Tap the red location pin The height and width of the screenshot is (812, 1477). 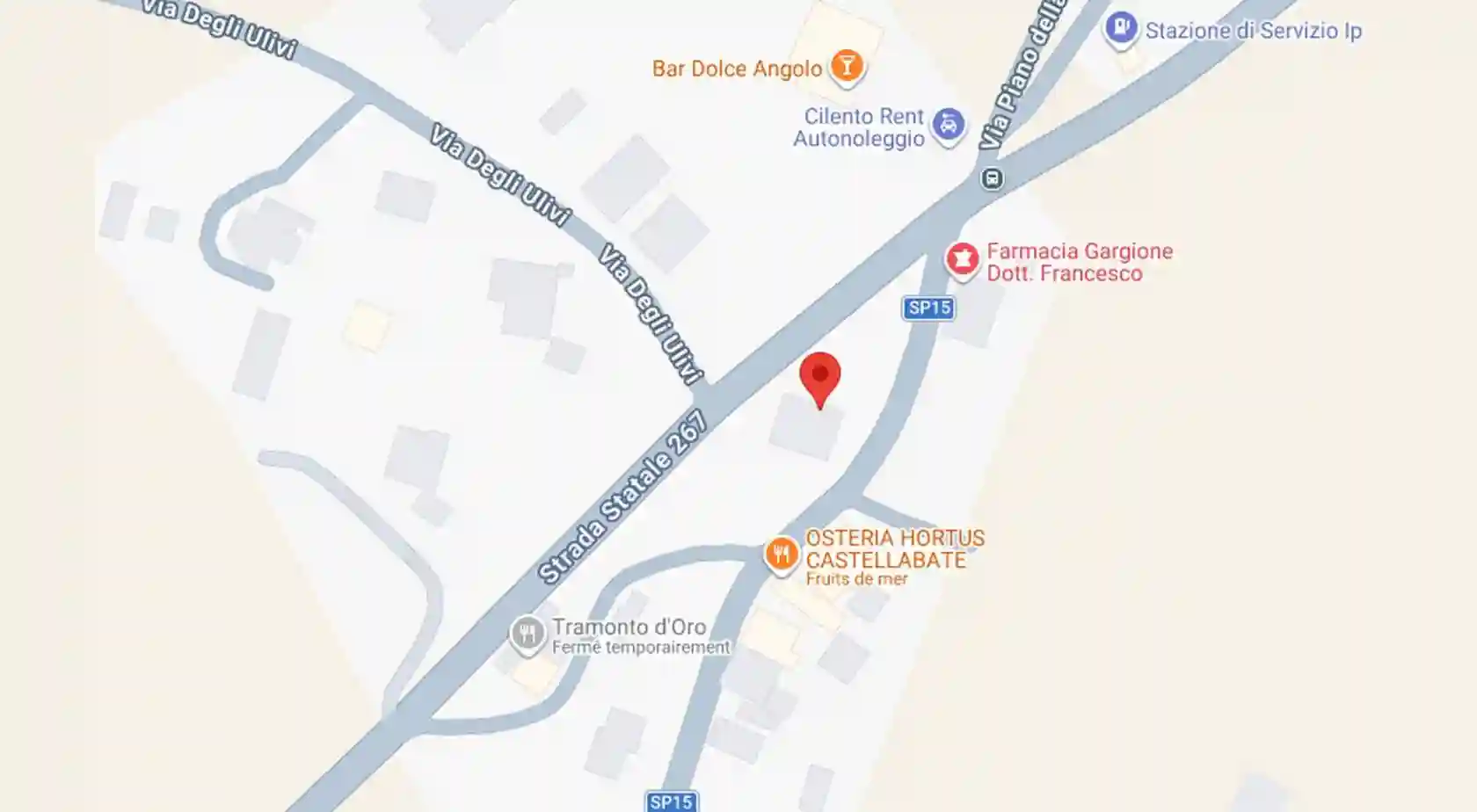tap(819, 377)
